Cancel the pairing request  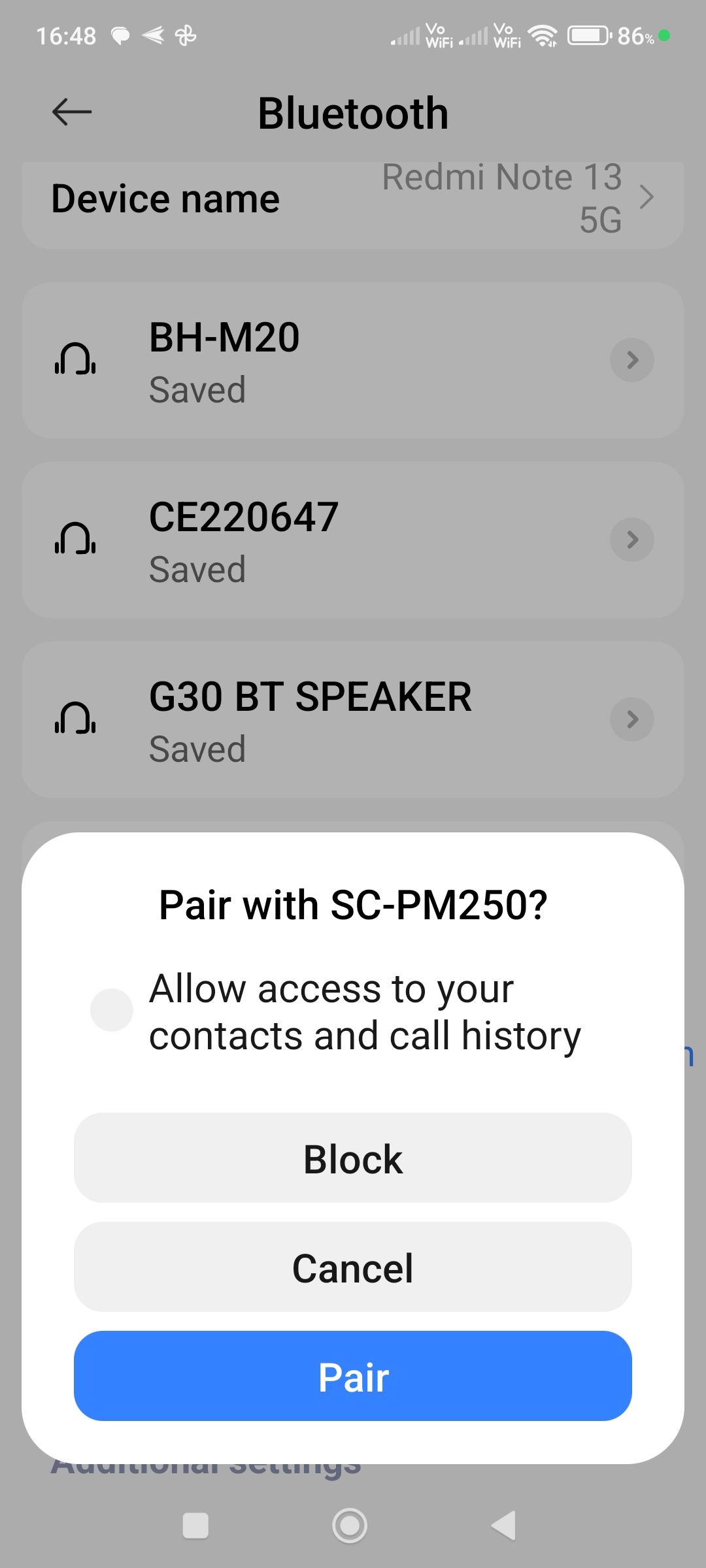pos(353,1267)
